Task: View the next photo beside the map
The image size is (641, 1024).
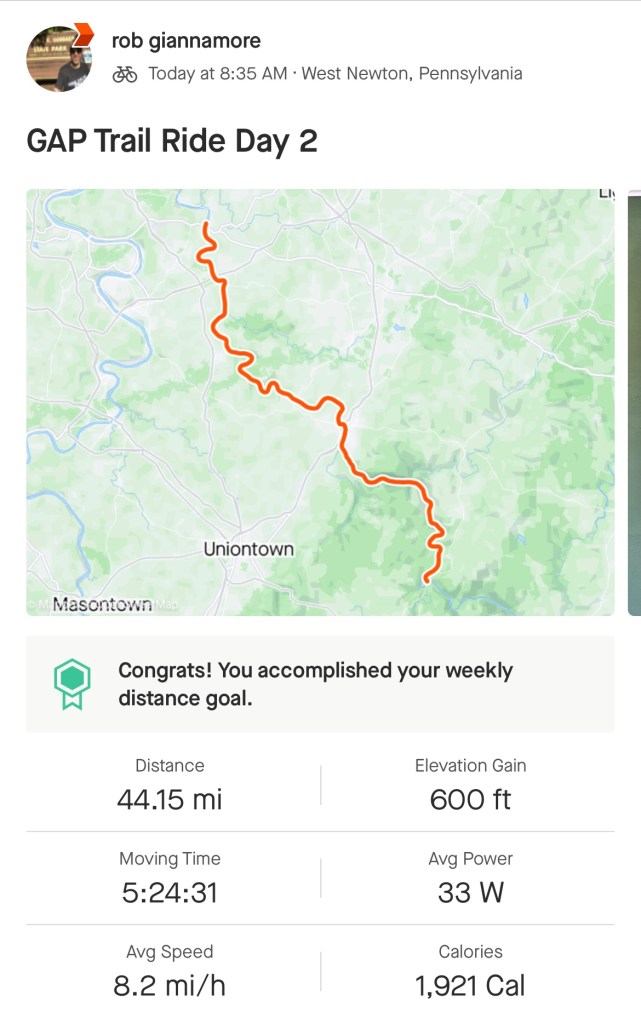Action: click(x=634, y=402)
